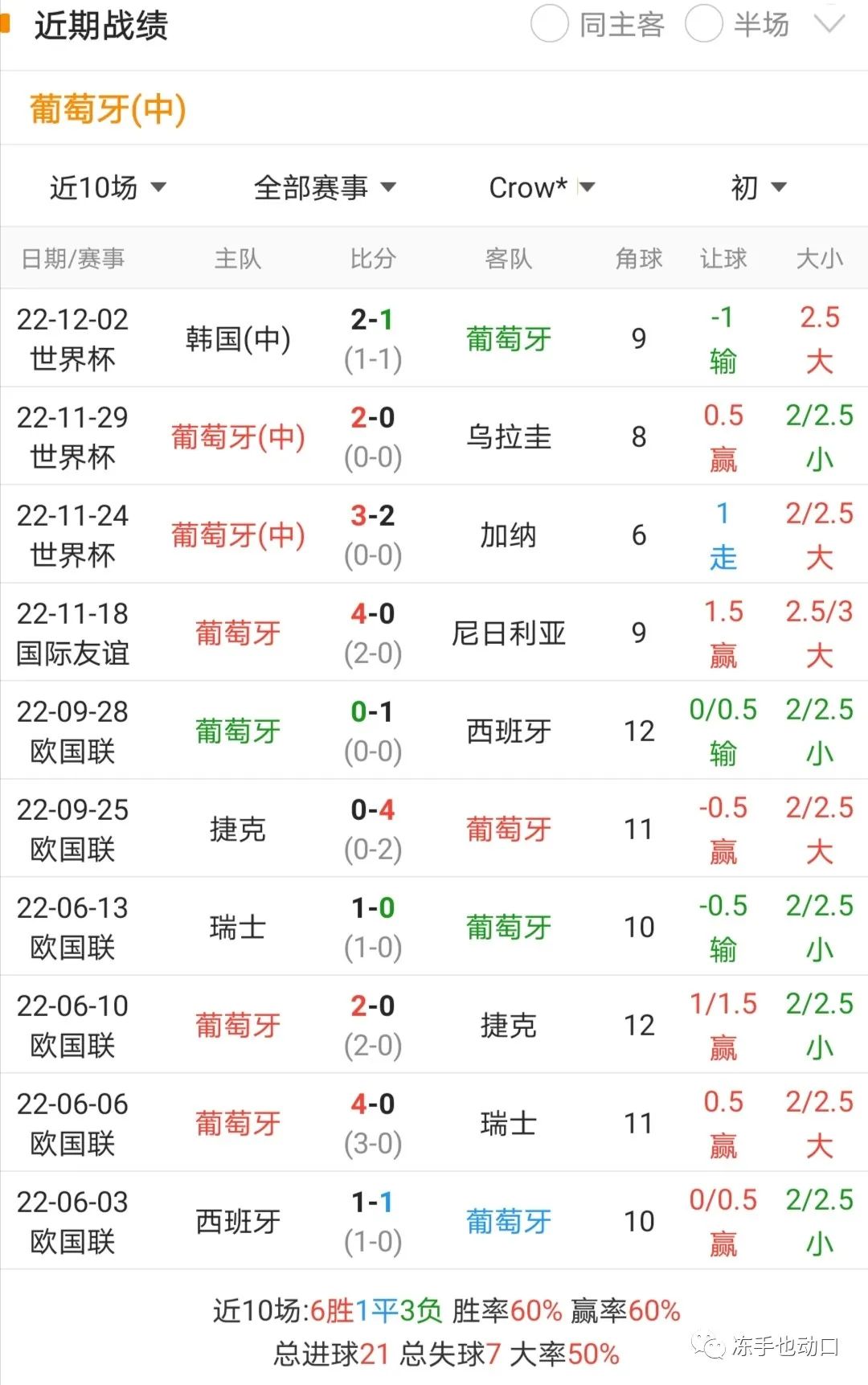Viewport: 868px width, 1385px height.
Task: Open the 近10场 match count dropdown
Action: point(108,188)
